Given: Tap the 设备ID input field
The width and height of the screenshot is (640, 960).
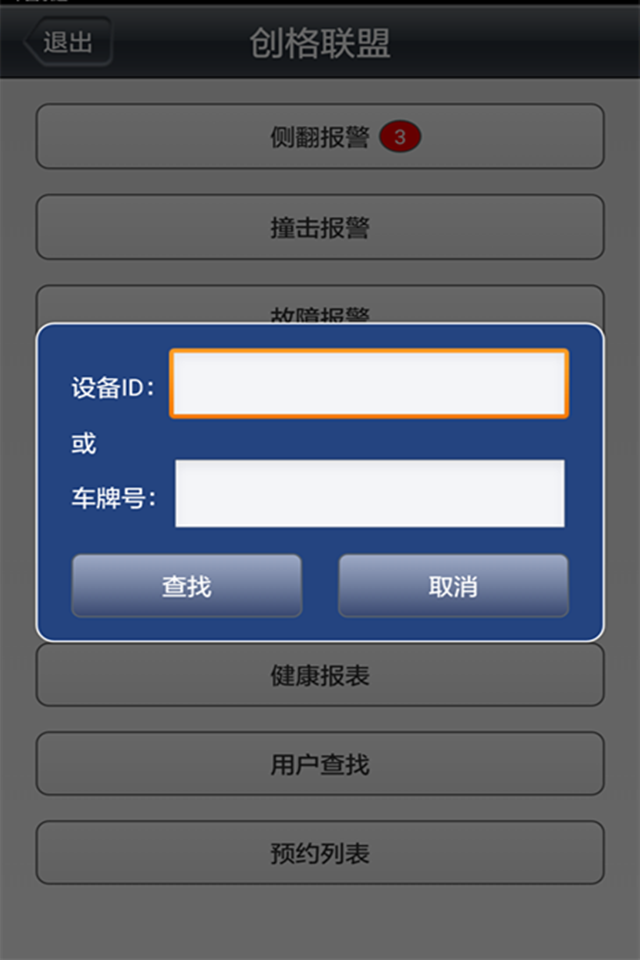Looking at the screenshot, I should [x=369, y=384].
